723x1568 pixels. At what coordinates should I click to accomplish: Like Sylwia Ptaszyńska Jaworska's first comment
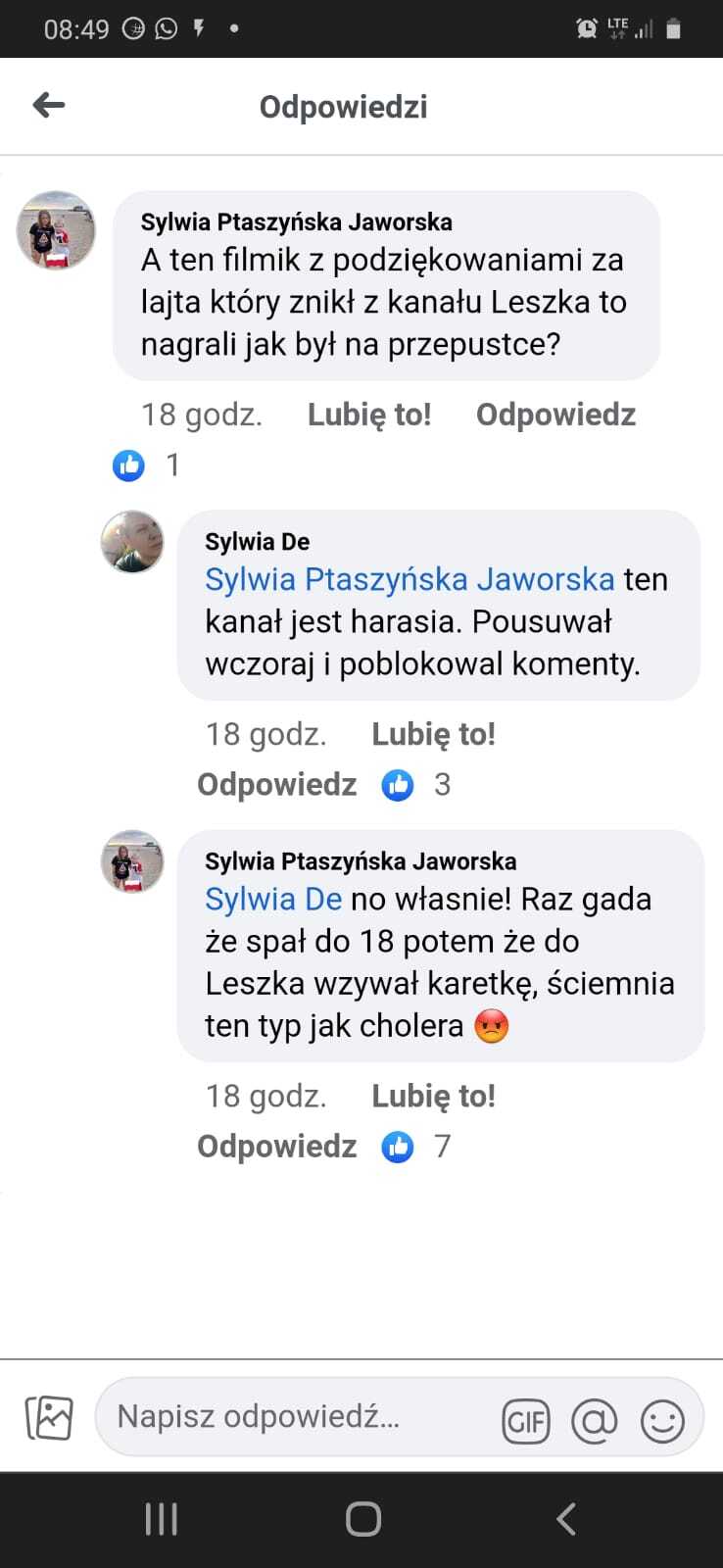pyautogui.click(x=368, y=415)
